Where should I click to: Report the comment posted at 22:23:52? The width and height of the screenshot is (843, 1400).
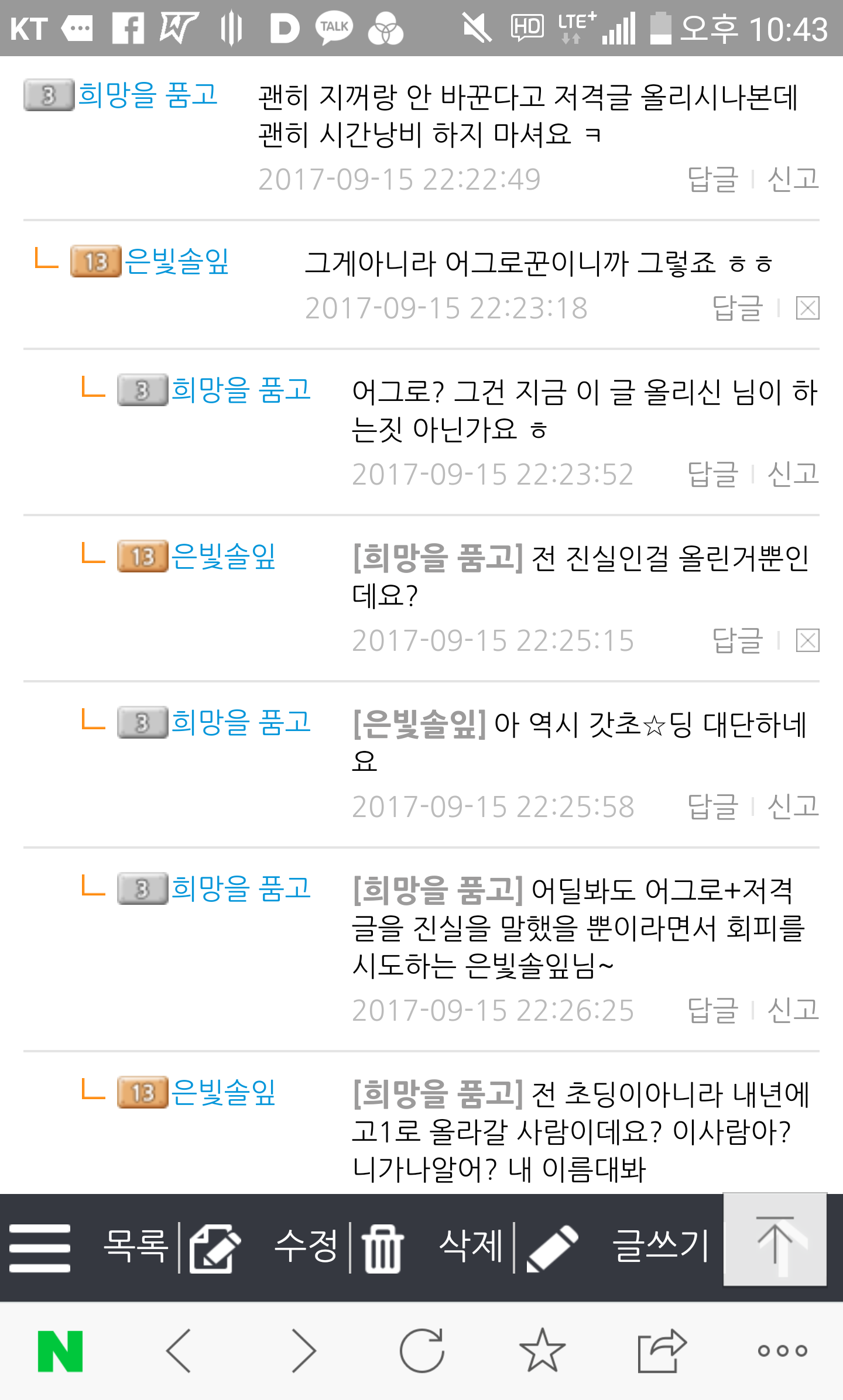[x=793, y=474]
